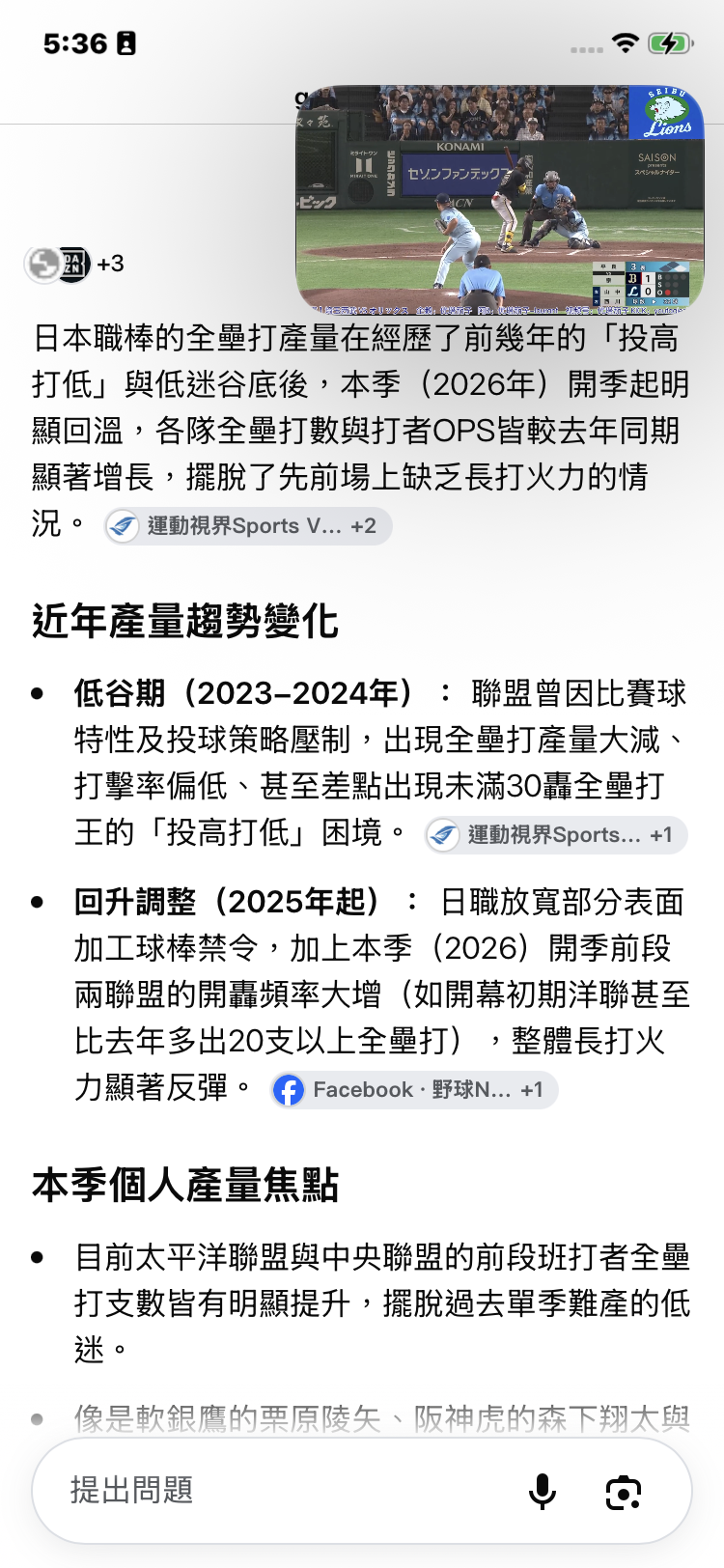Open the picture-in-picture baseball video
The width and height of the screenshot is (724, 1568).
coord(500,200)
